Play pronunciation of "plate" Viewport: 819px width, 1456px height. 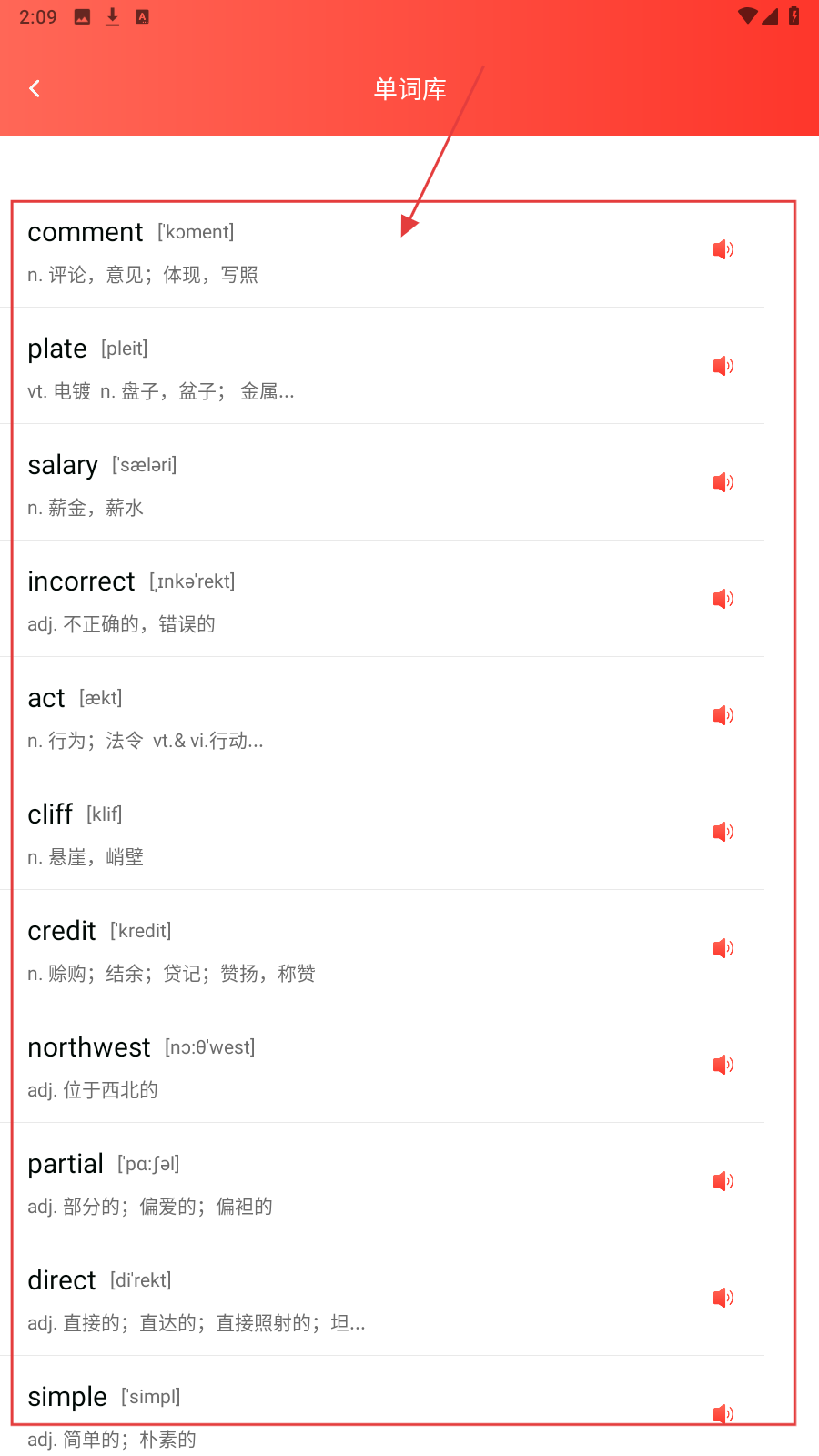[723, 366]
